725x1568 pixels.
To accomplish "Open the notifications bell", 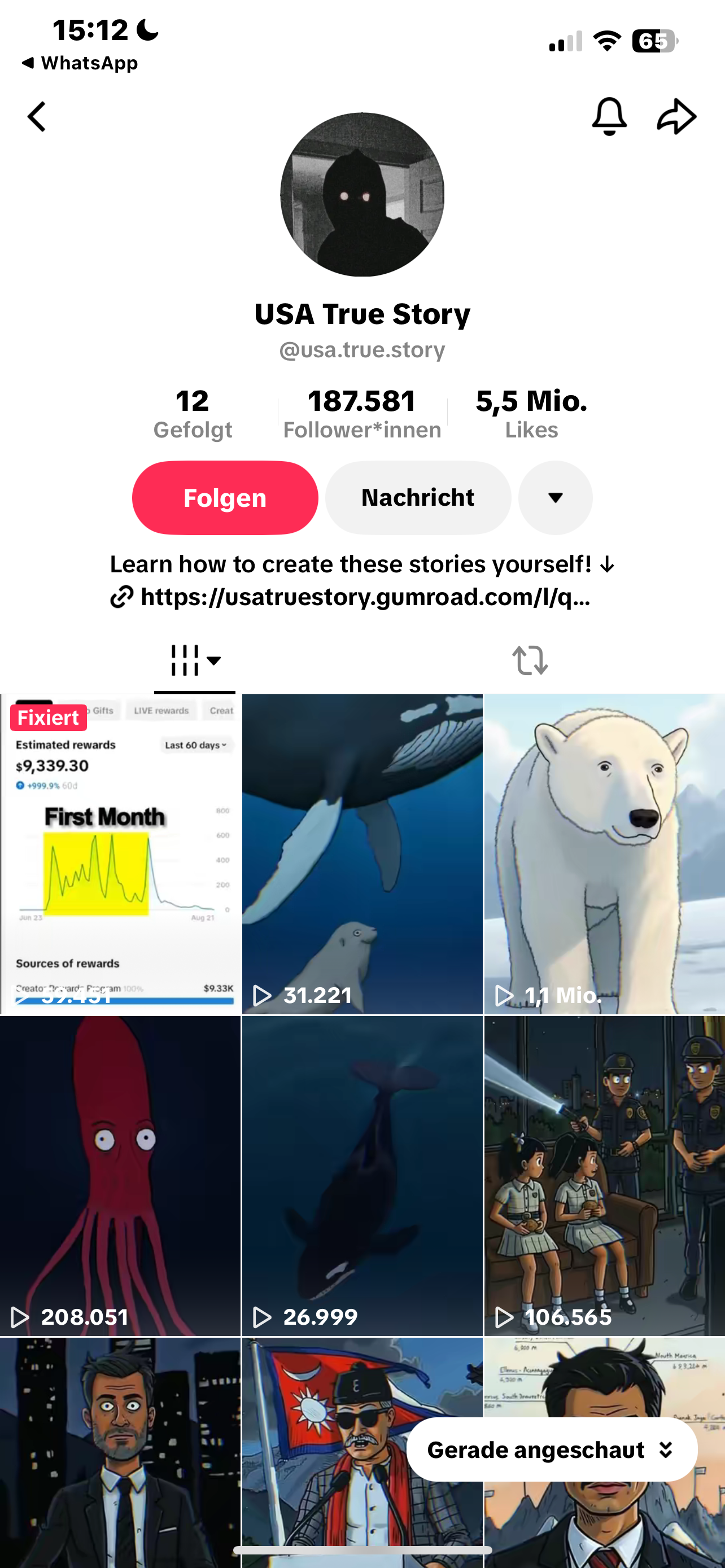I will [x=609, y=116].
